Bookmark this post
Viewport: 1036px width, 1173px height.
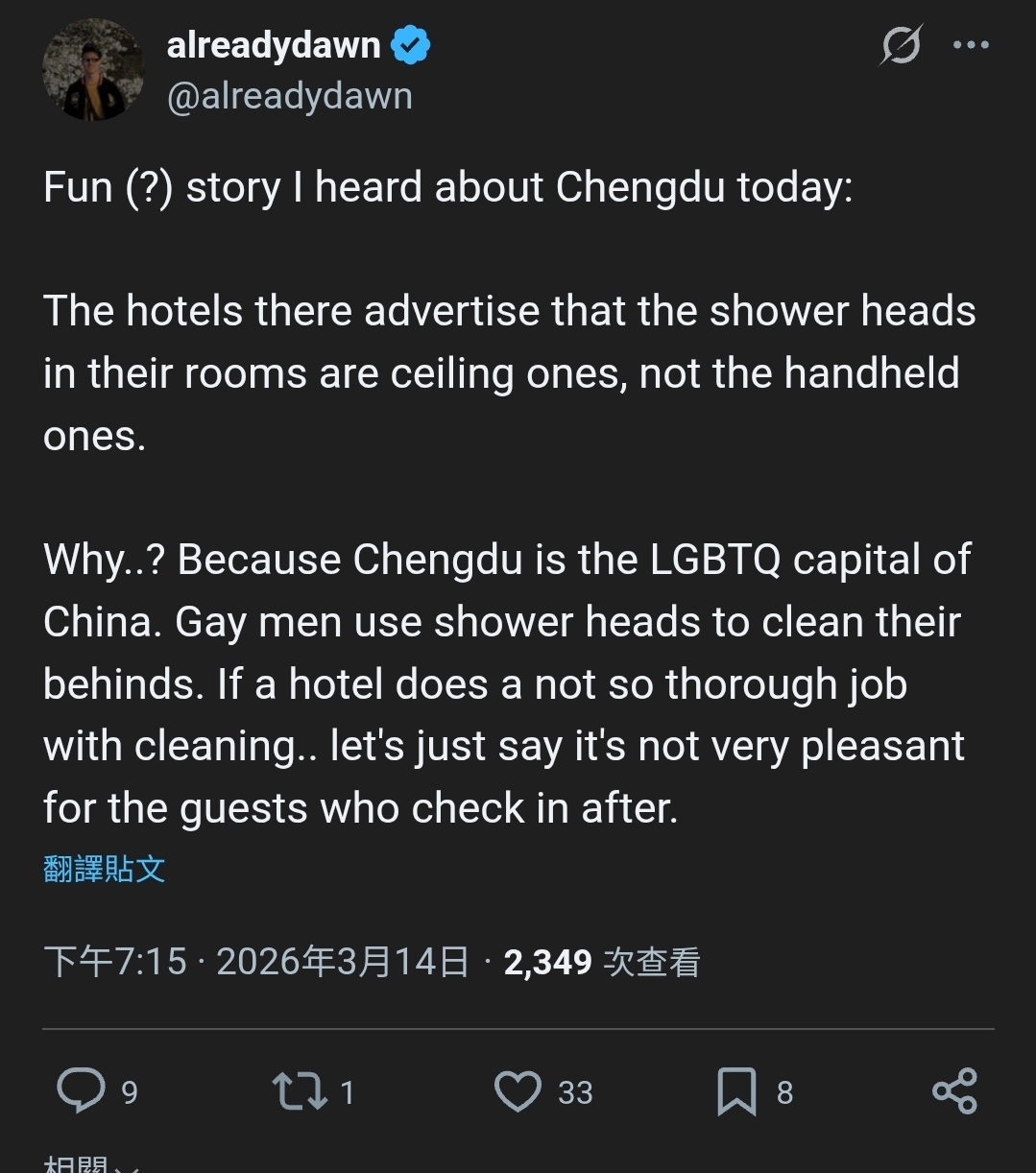click(736, 1091)
